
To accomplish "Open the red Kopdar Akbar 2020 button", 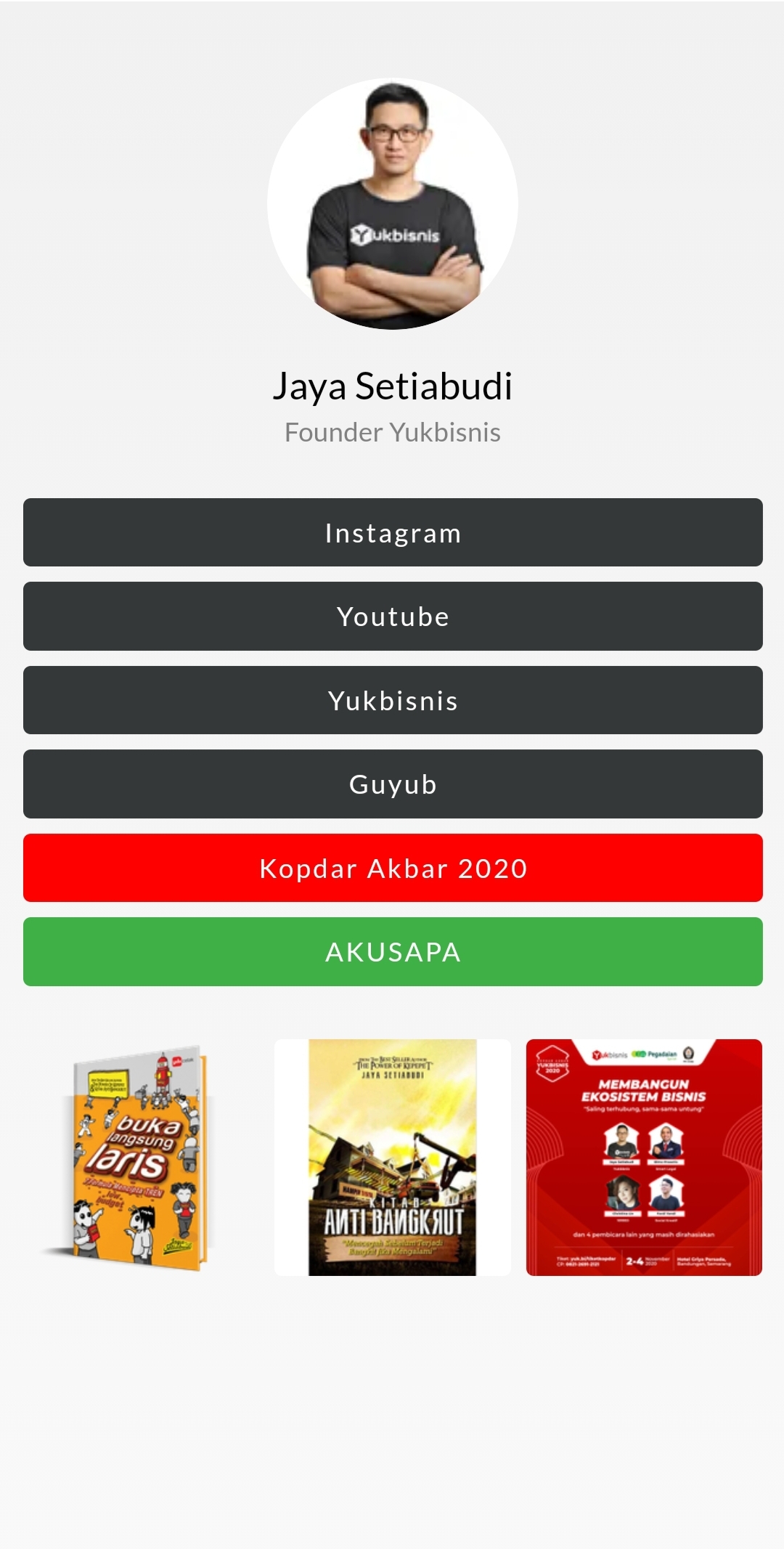I will [392, 868].
